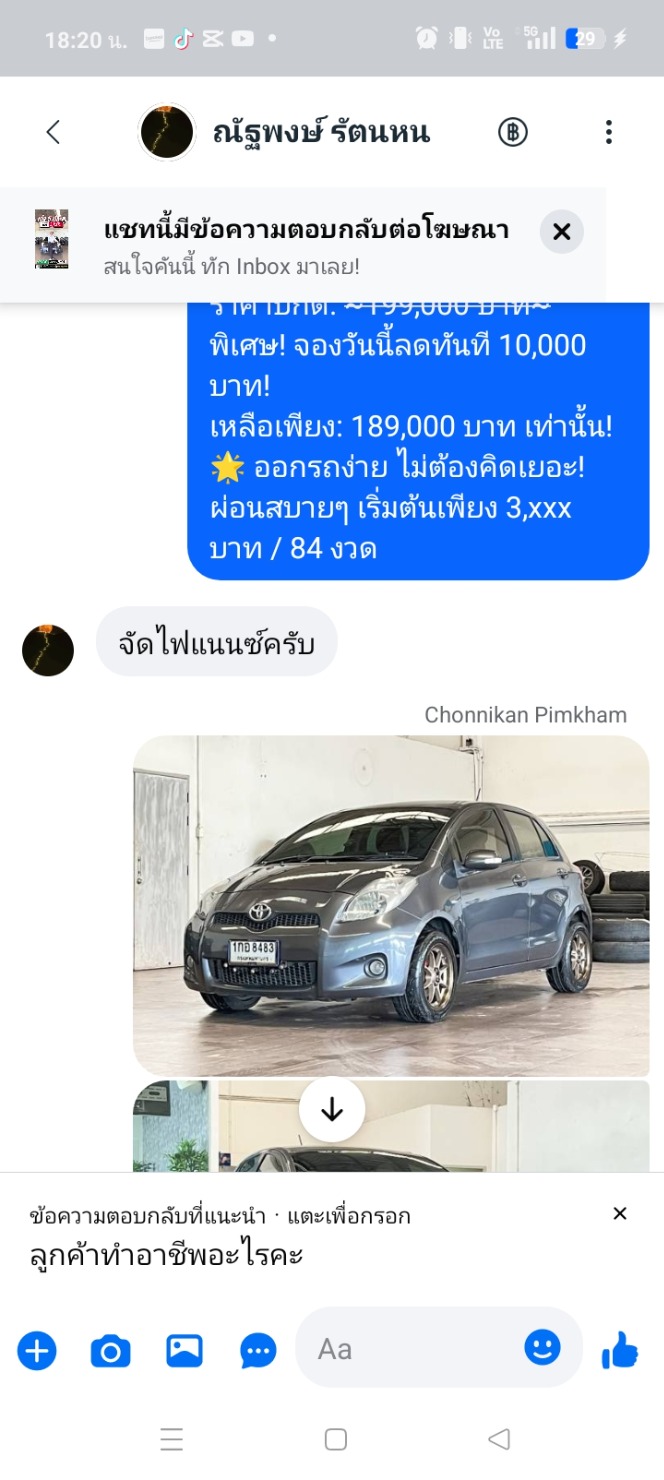This screenshot has height=1480, width=664.
Task: Open the camera to take a photo
Action: (111, 1351)
